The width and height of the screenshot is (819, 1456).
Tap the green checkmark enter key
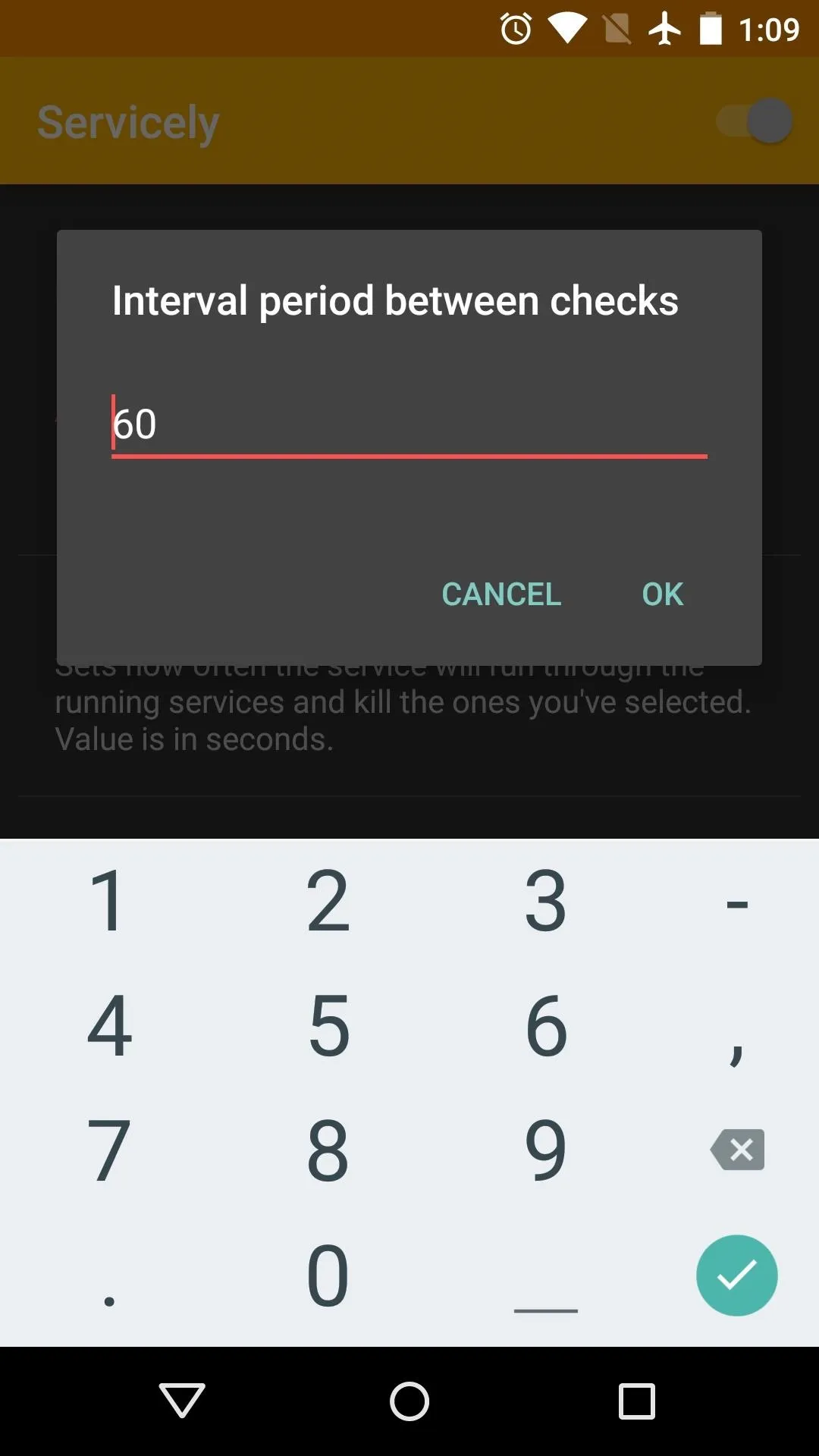[x=737, y=1276]
